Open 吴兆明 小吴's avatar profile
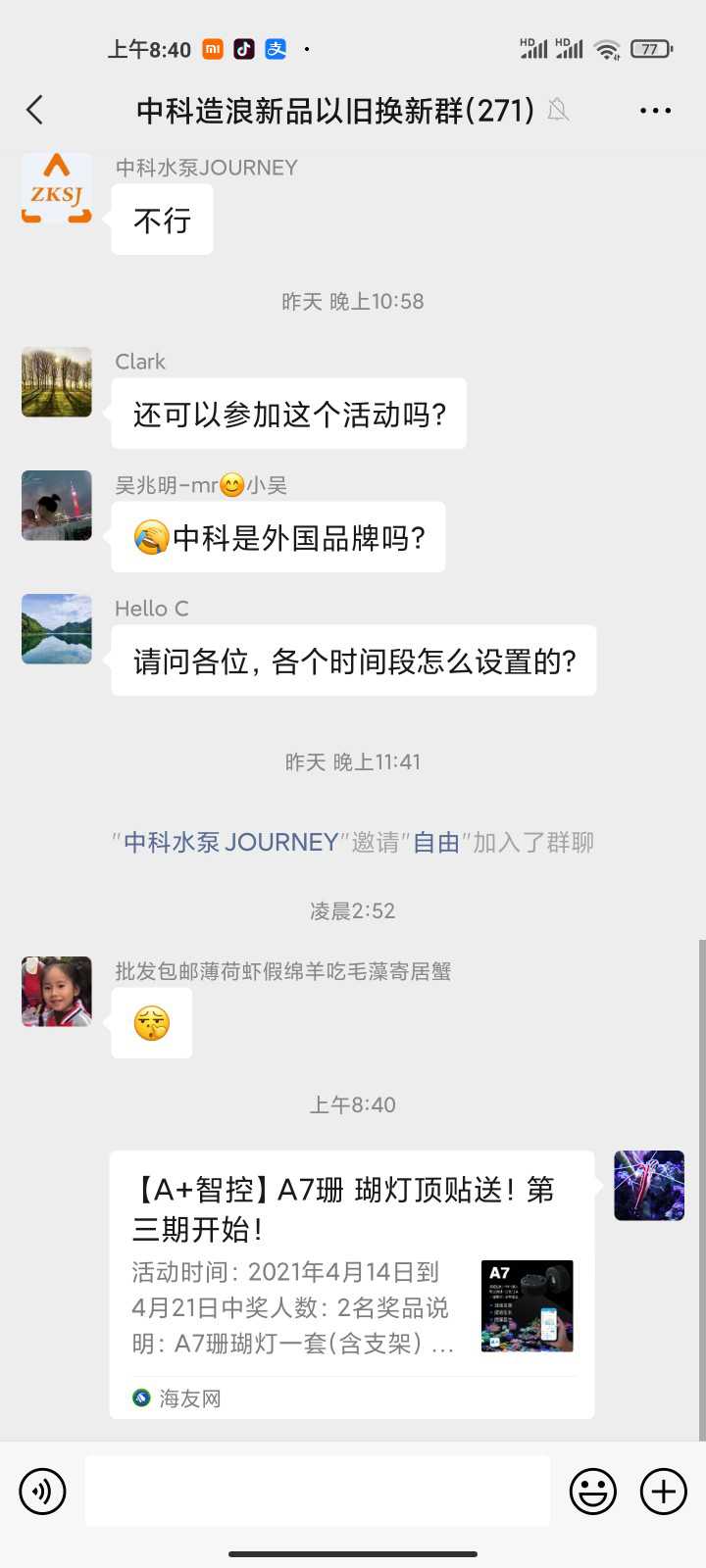This screenshot has height=1568, width=706. point(57,505)
